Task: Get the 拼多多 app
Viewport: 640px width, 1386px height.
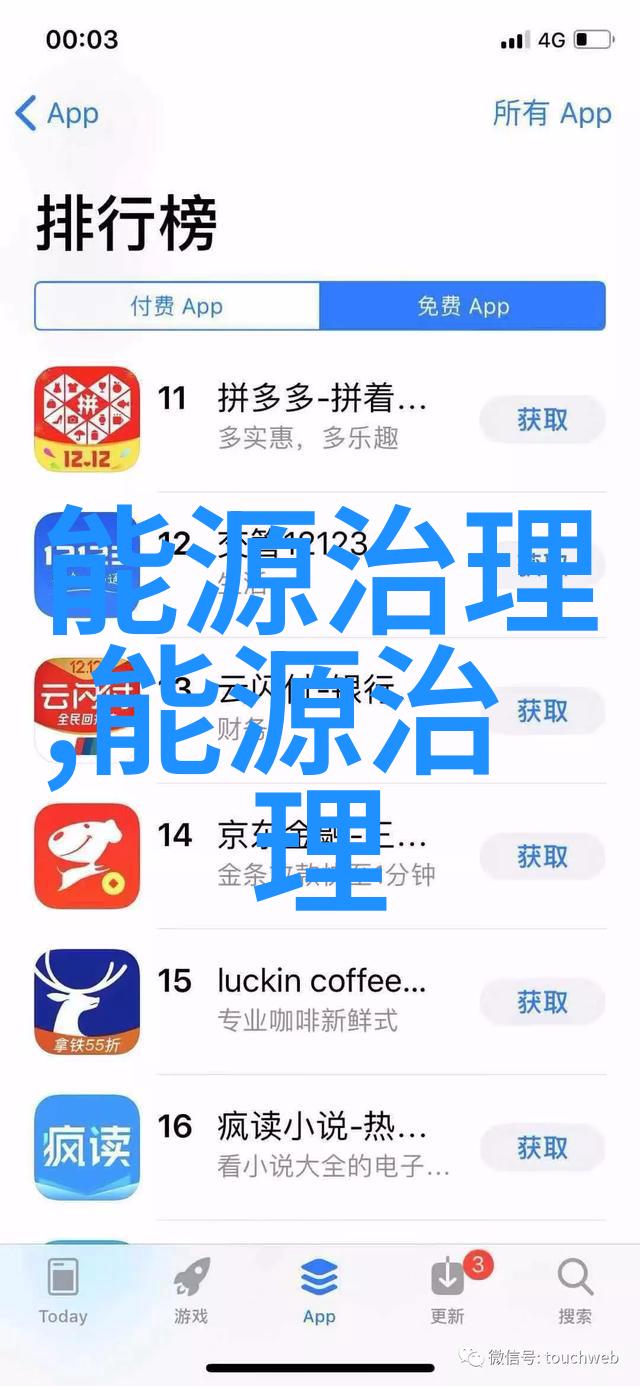Action: (542, 420)
